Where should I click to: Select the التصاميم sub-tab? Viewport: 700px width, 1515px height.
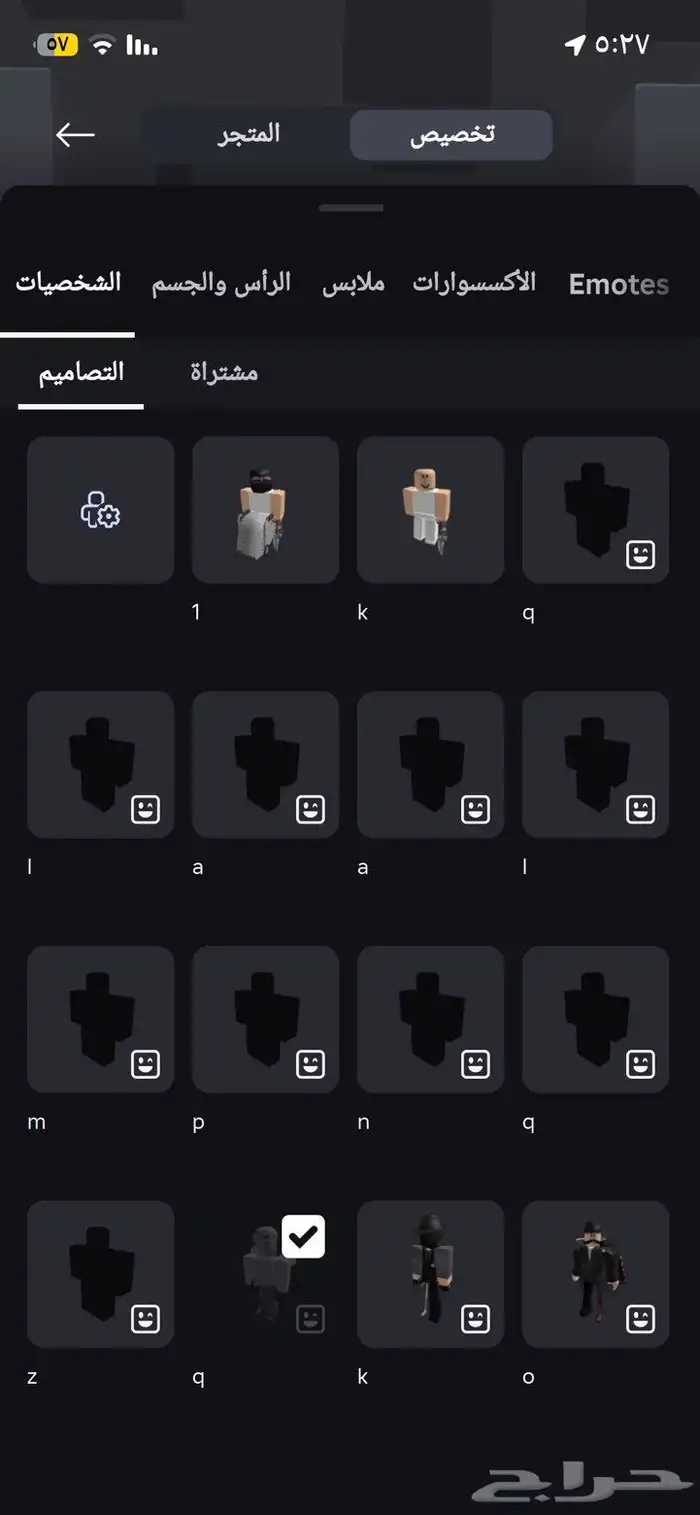(81, 373)
